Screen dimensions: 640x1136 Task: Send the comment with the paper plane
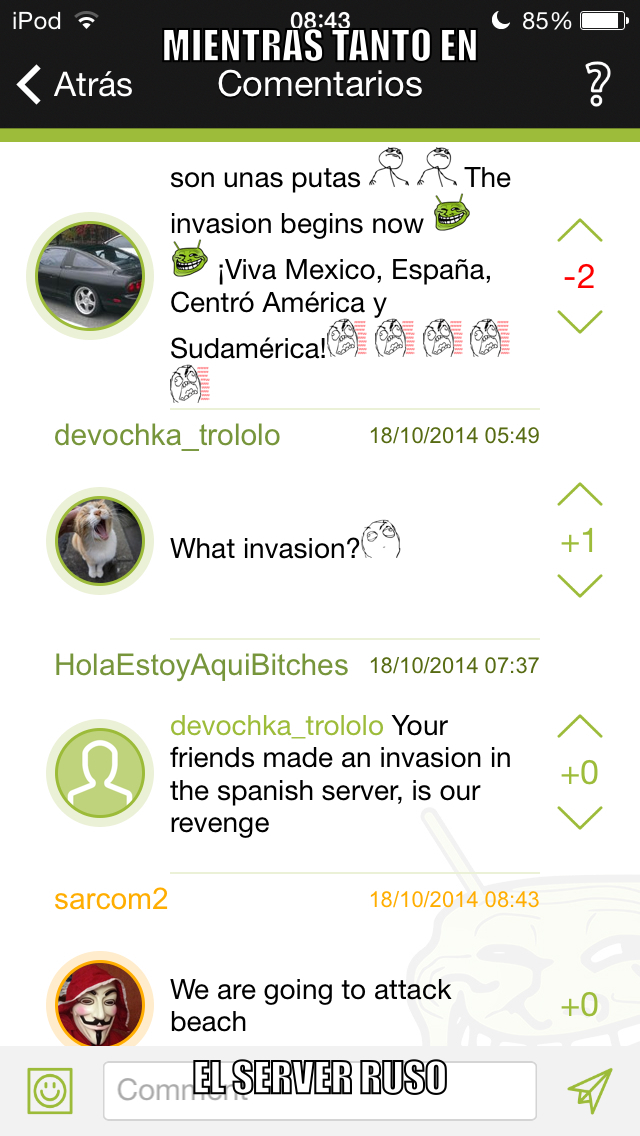(x=589, y=1090)
